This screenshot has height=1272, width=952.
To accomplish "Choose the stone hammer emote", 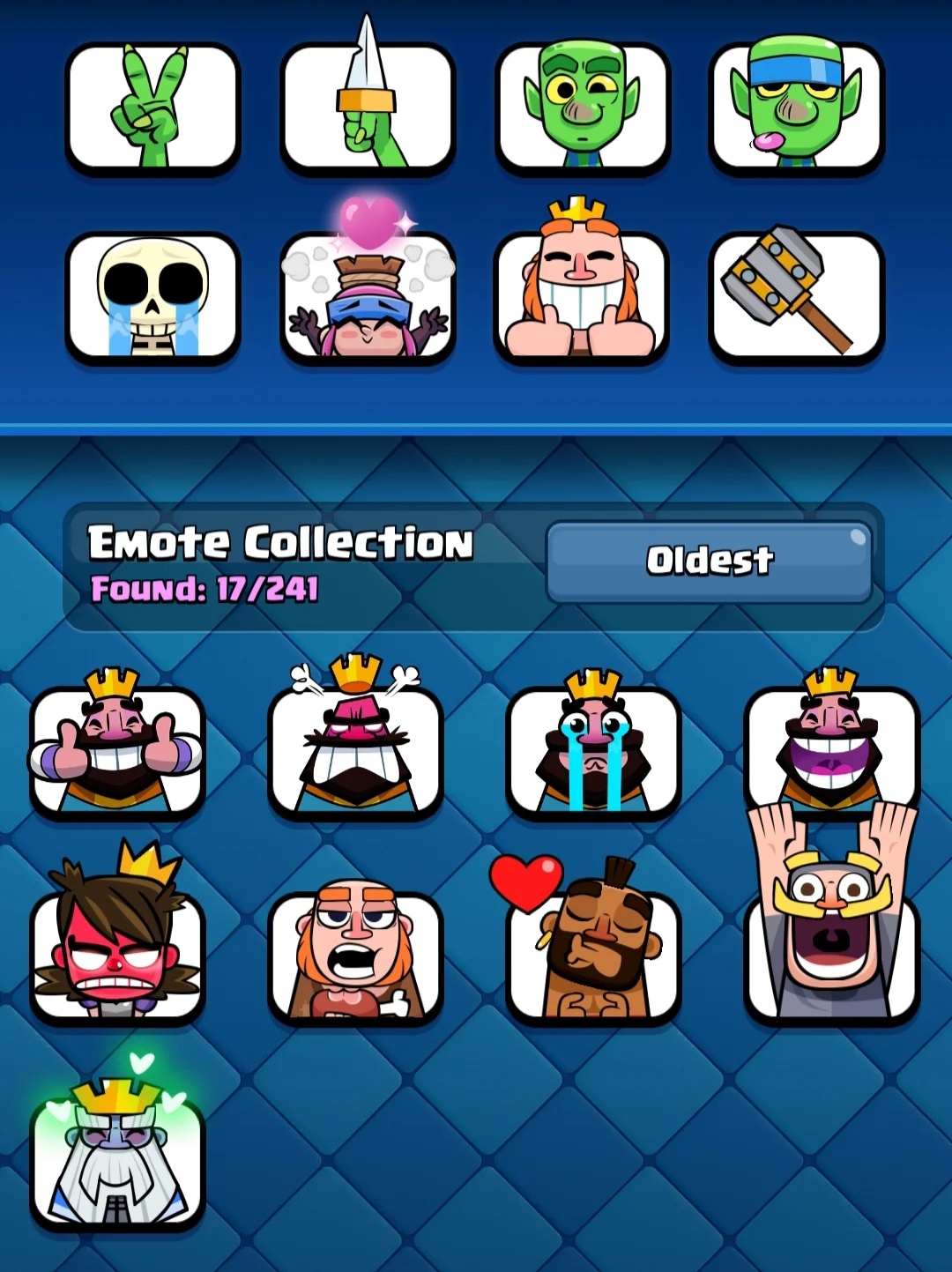I will [796, 298].
